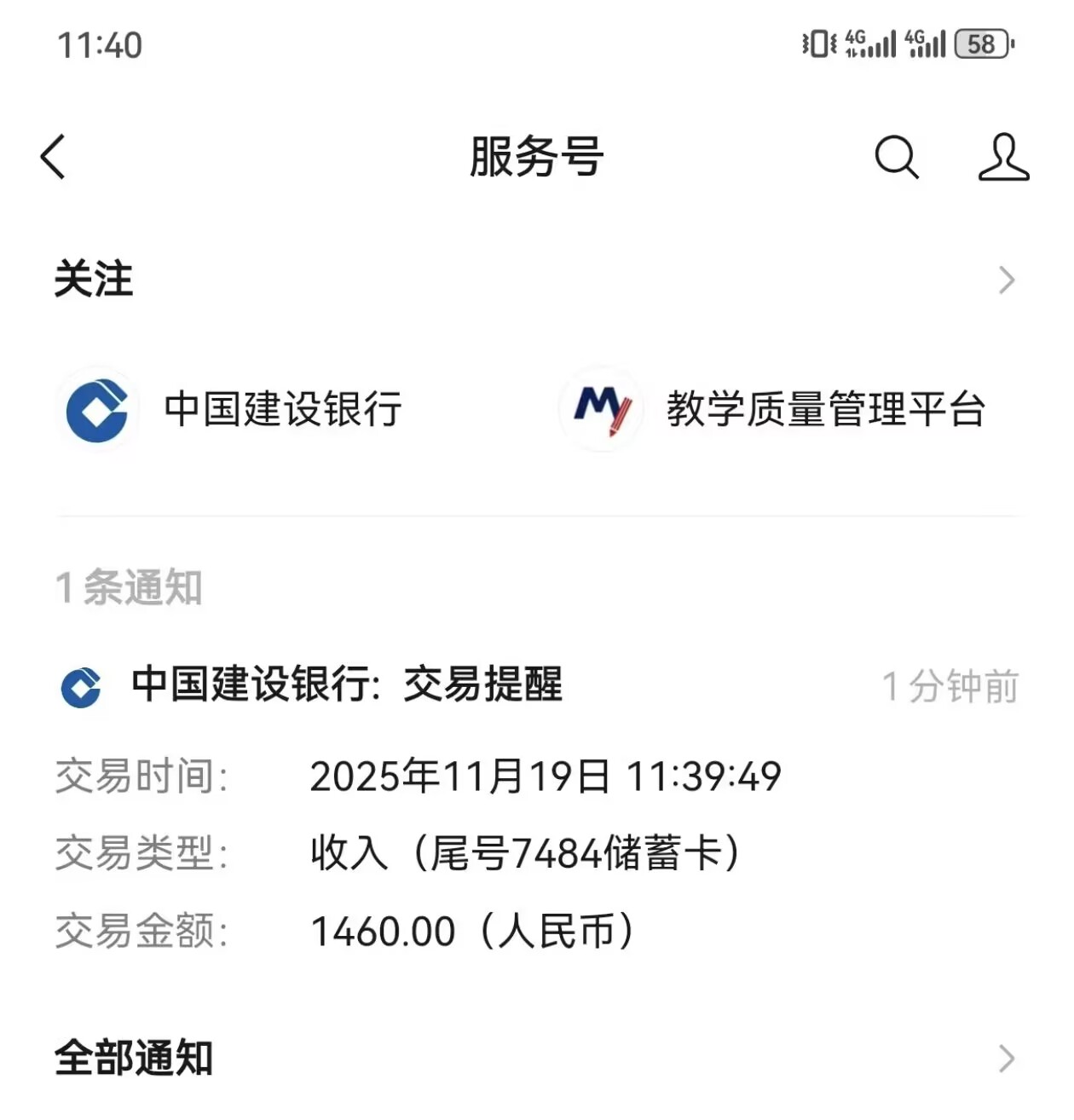Expand the 关注 followed accounts list
Image resolution: width=1074 pixels, height=1120 pixels.
[x=1006, y=280]
